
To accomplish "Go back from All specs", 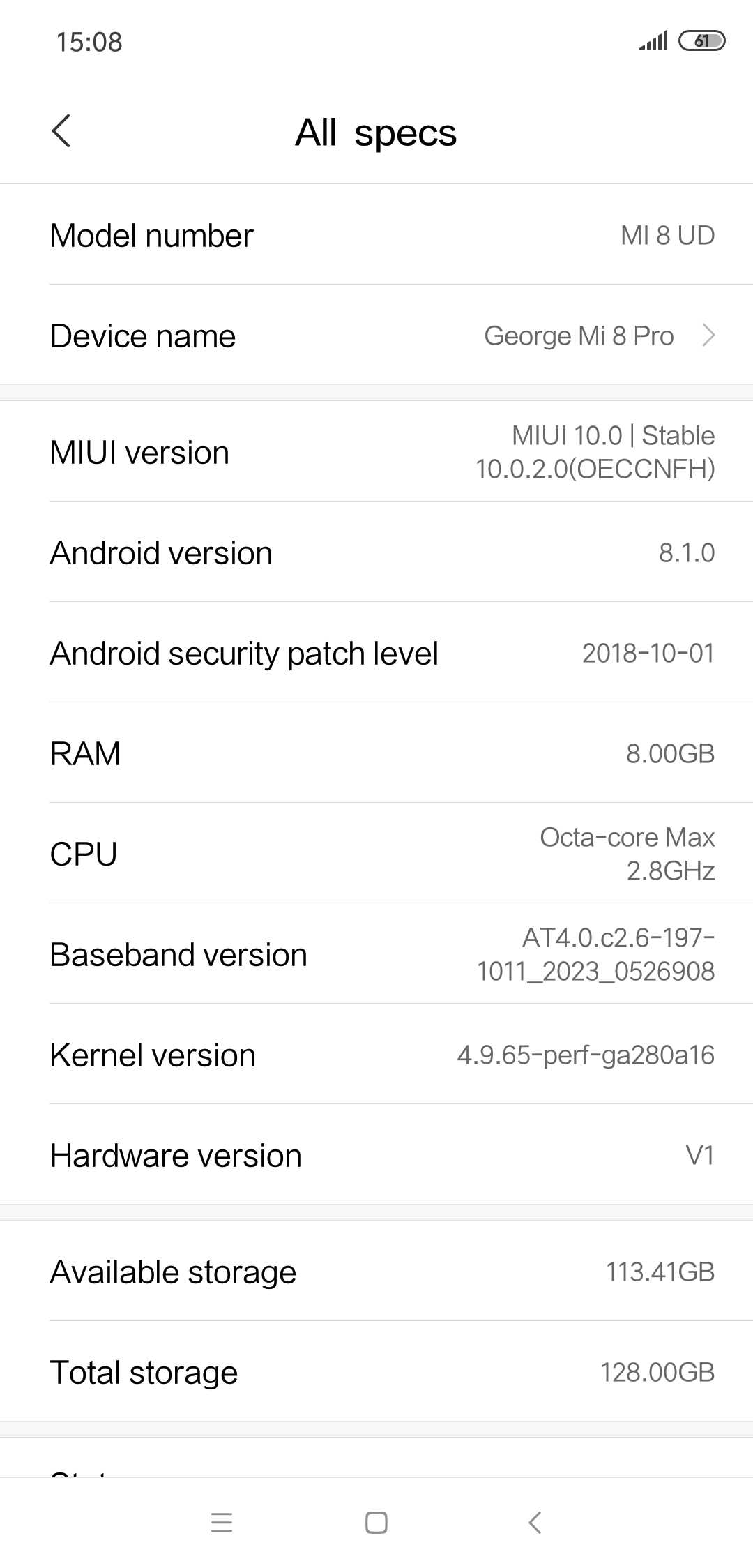I will [61, 132].
